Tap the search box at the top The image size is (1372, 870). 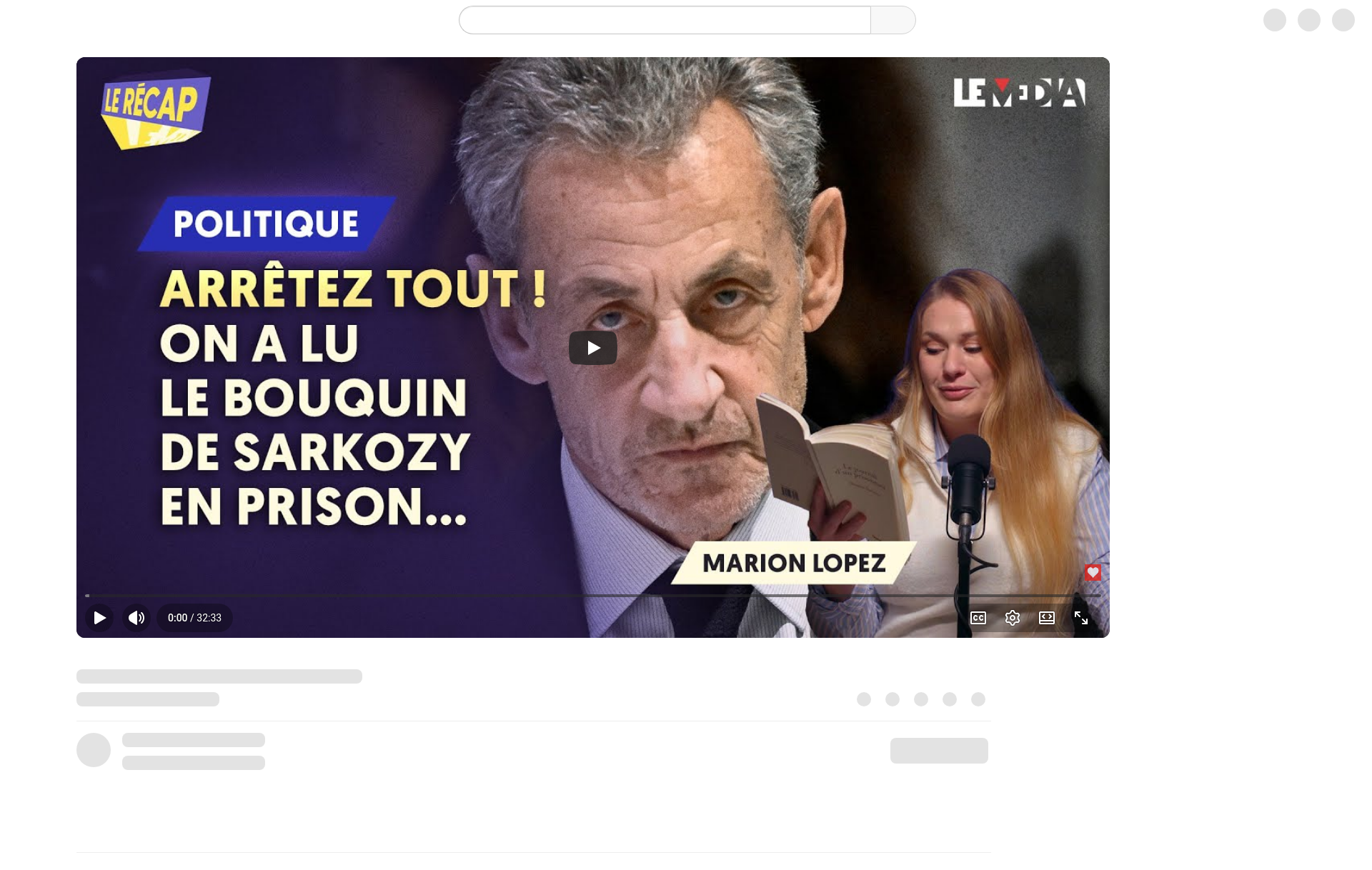tap(665, 20)
